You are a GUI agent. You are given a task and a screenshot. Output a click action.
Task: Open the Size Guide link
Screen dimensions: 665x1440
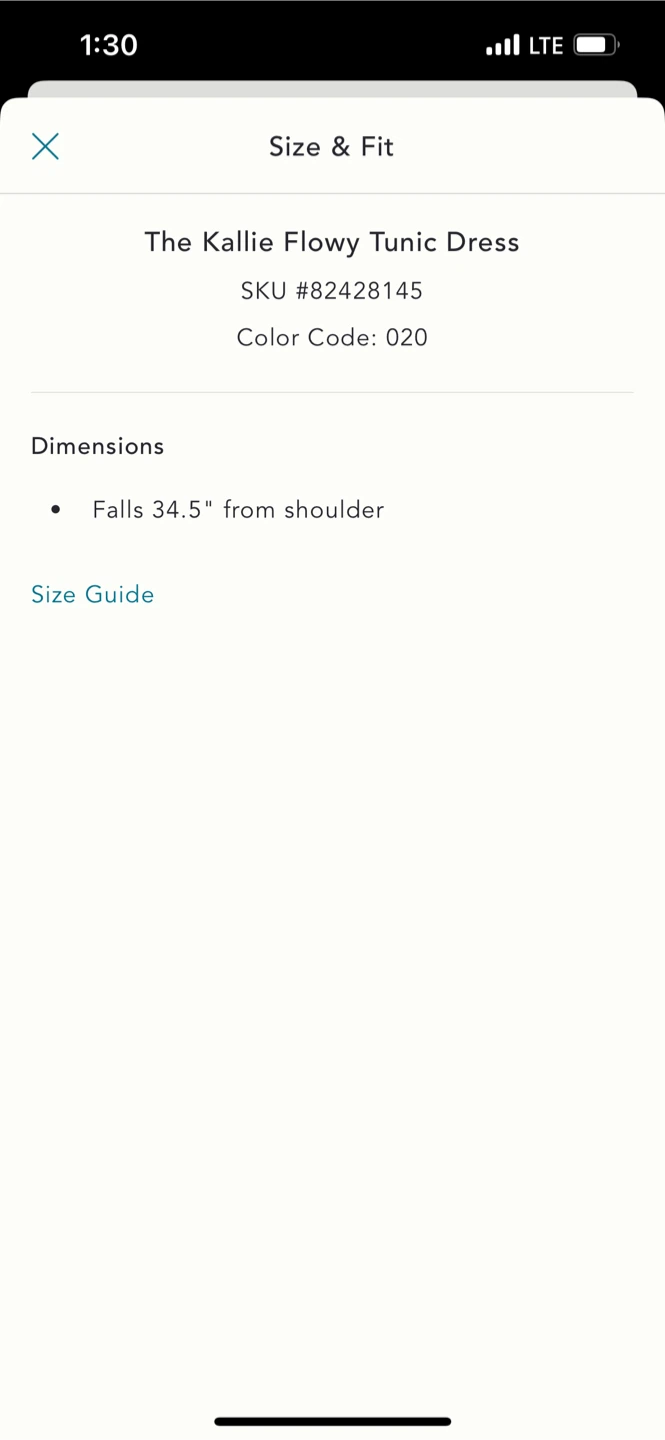pyautogui.click(x=93, y=594)
